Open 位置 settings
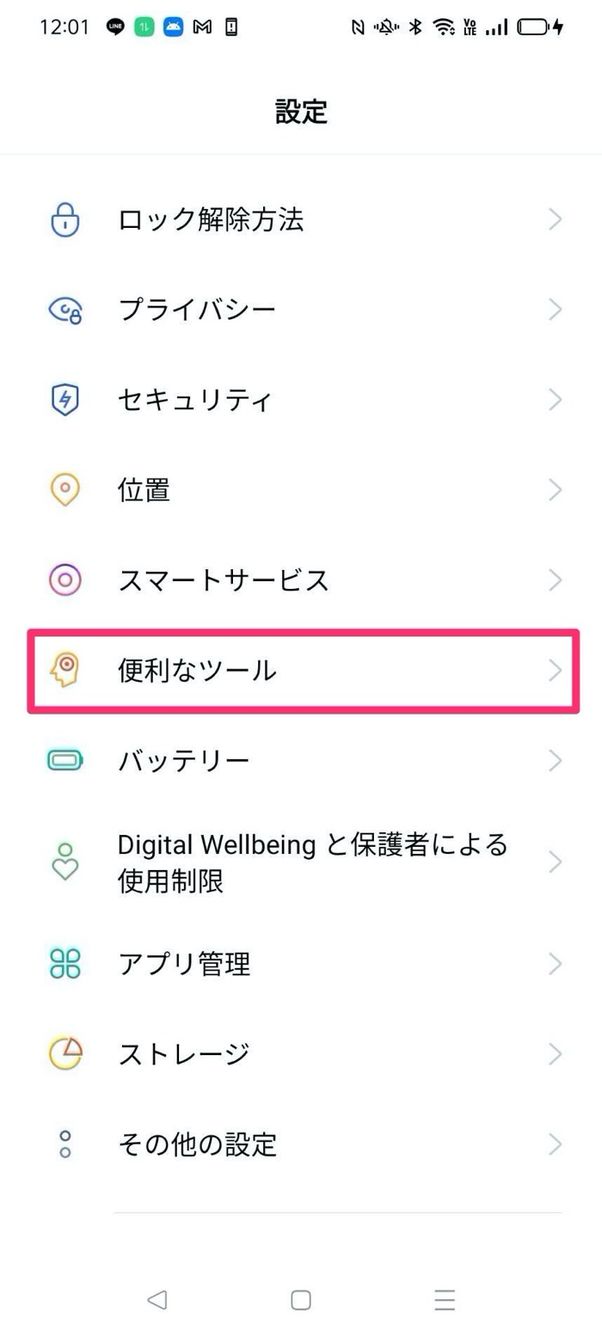602x1337 pixels. point(301,490)
